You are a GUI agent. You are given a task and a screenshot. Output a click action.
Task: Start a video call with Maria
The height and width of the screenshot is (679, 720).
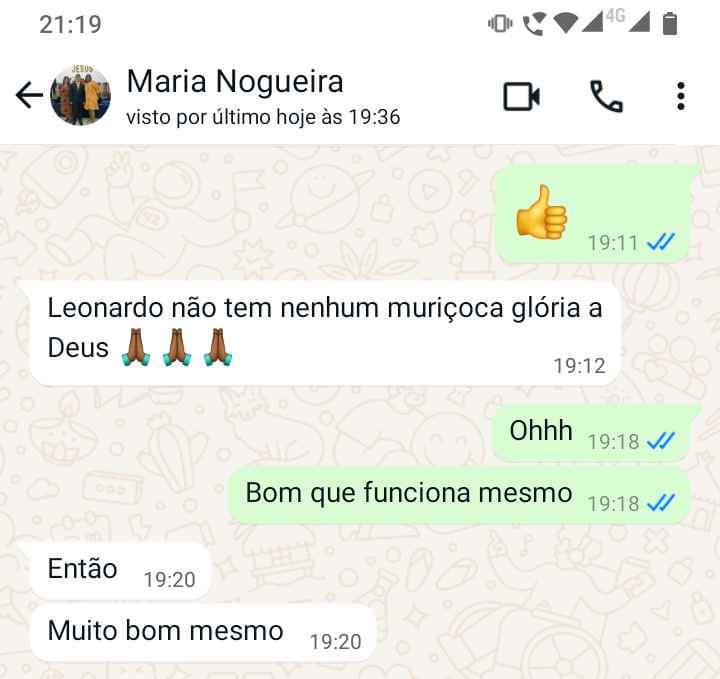point(521,96)
